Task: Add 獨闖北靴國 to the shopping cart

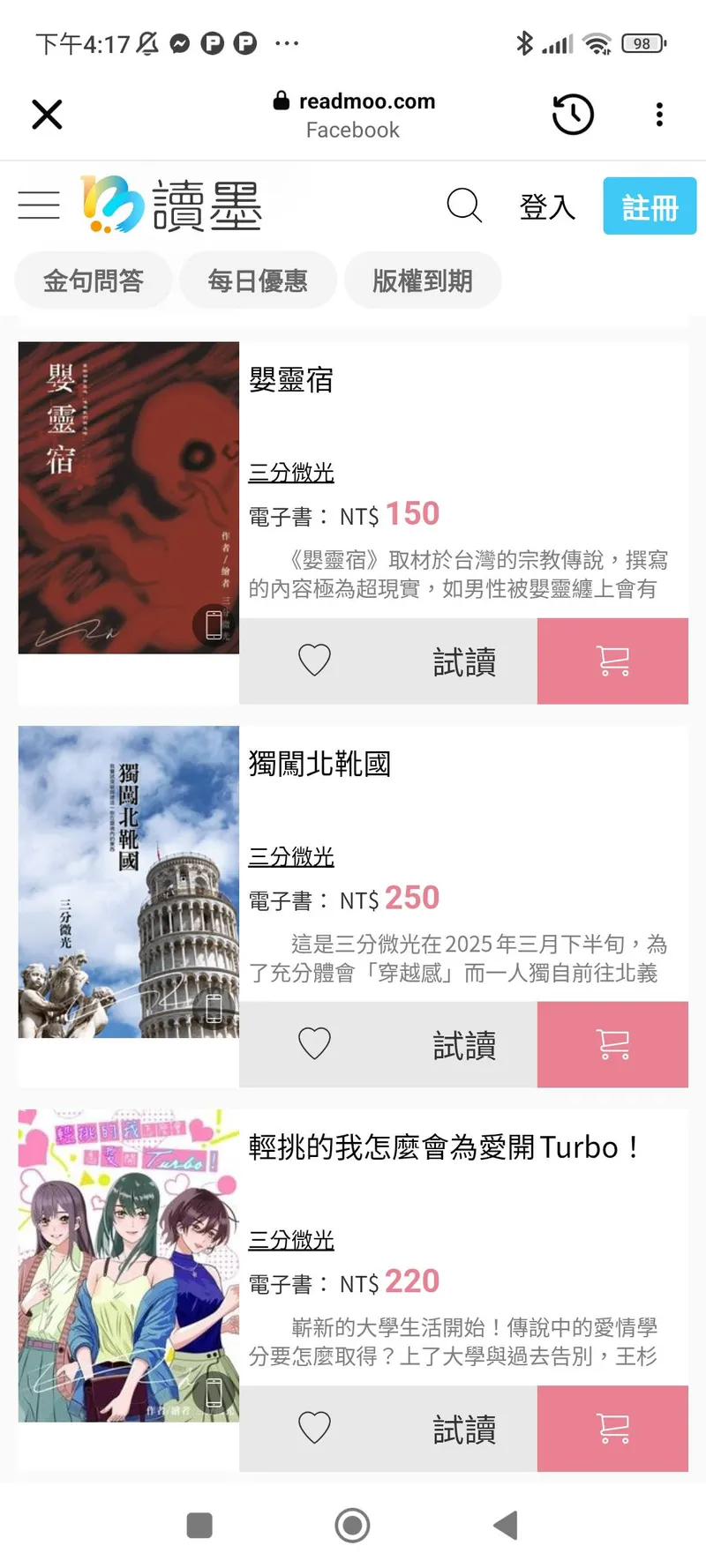Action: pos(612,1044)
